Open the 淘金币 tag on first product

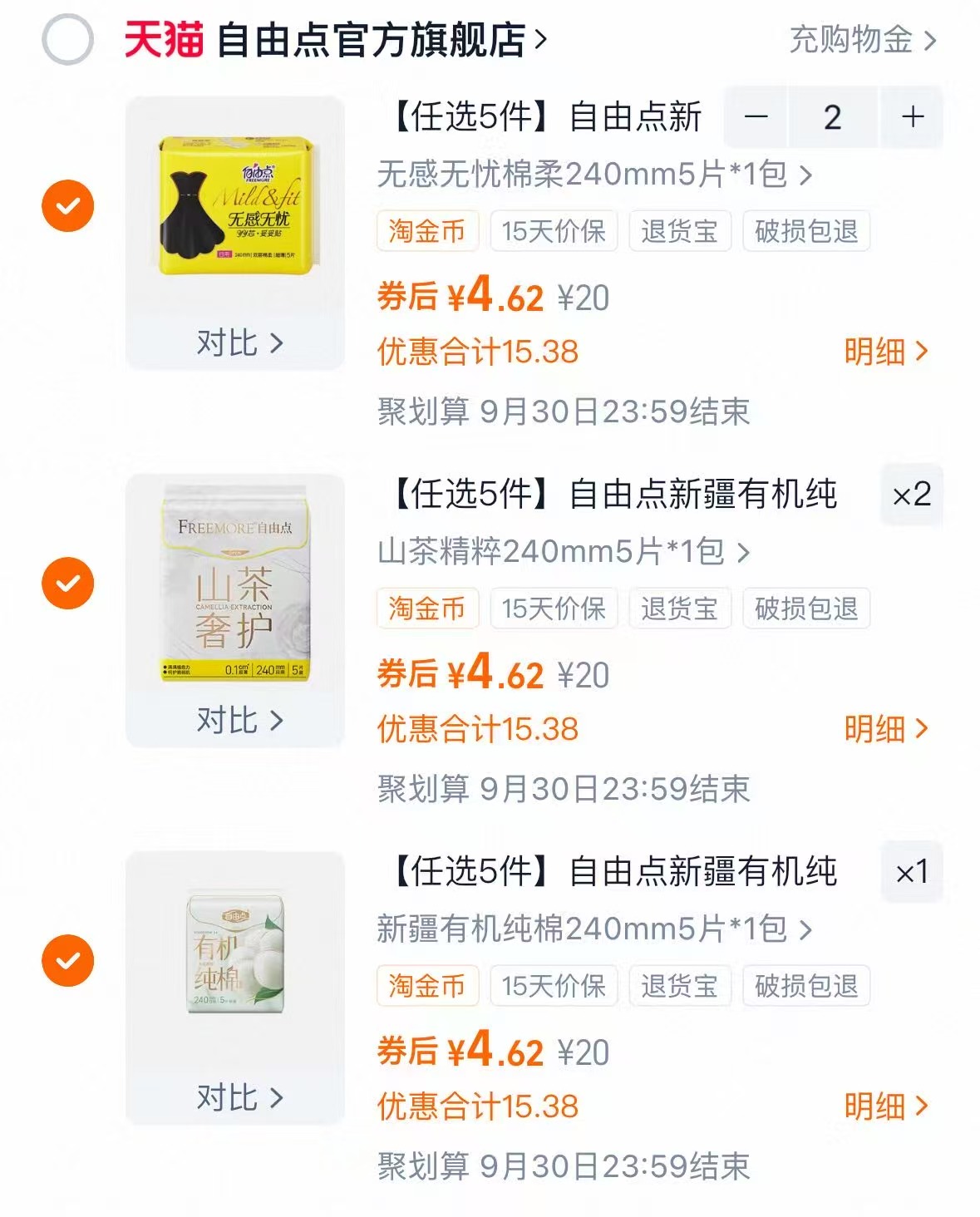pos(426,232)
